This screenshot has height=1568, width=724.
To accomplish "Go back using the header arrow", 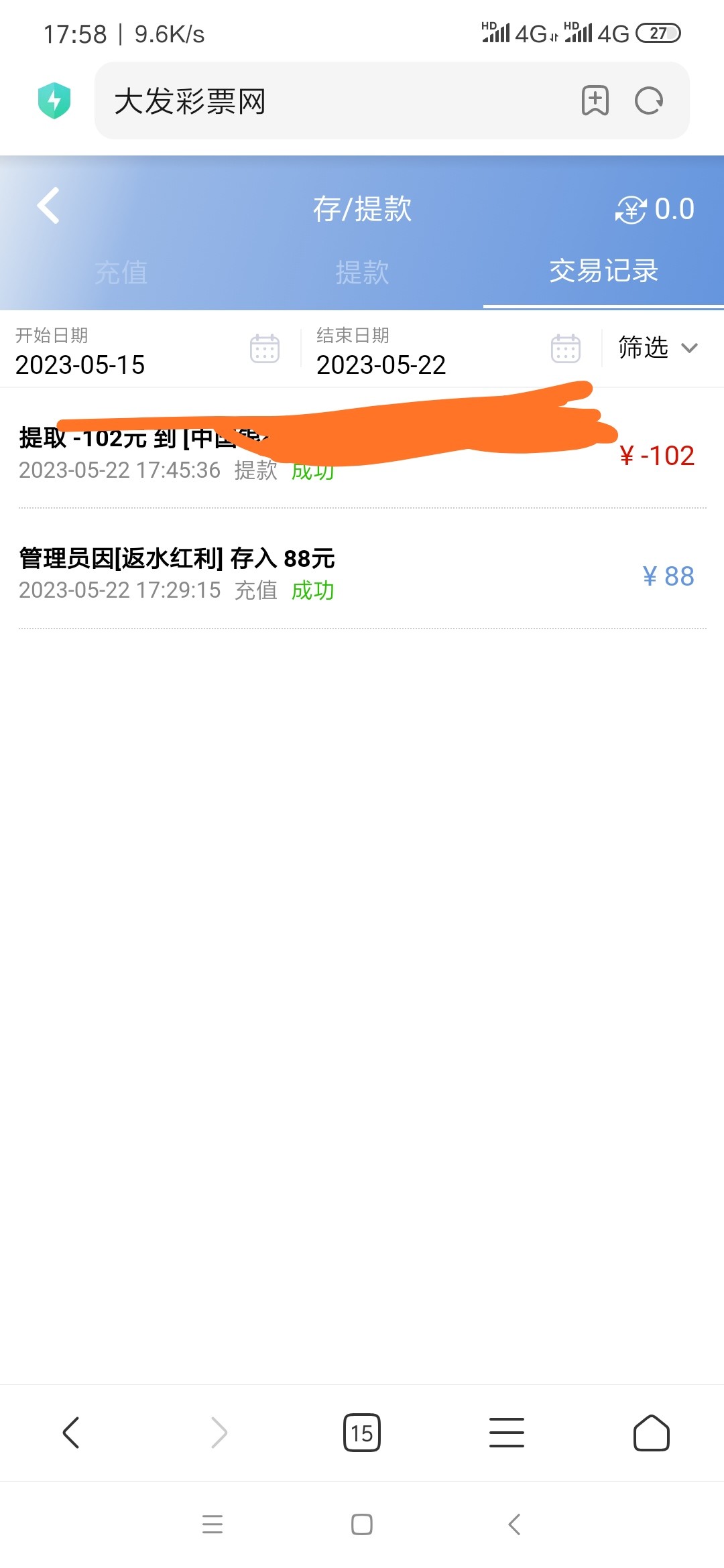I will (x=49, y=205).
